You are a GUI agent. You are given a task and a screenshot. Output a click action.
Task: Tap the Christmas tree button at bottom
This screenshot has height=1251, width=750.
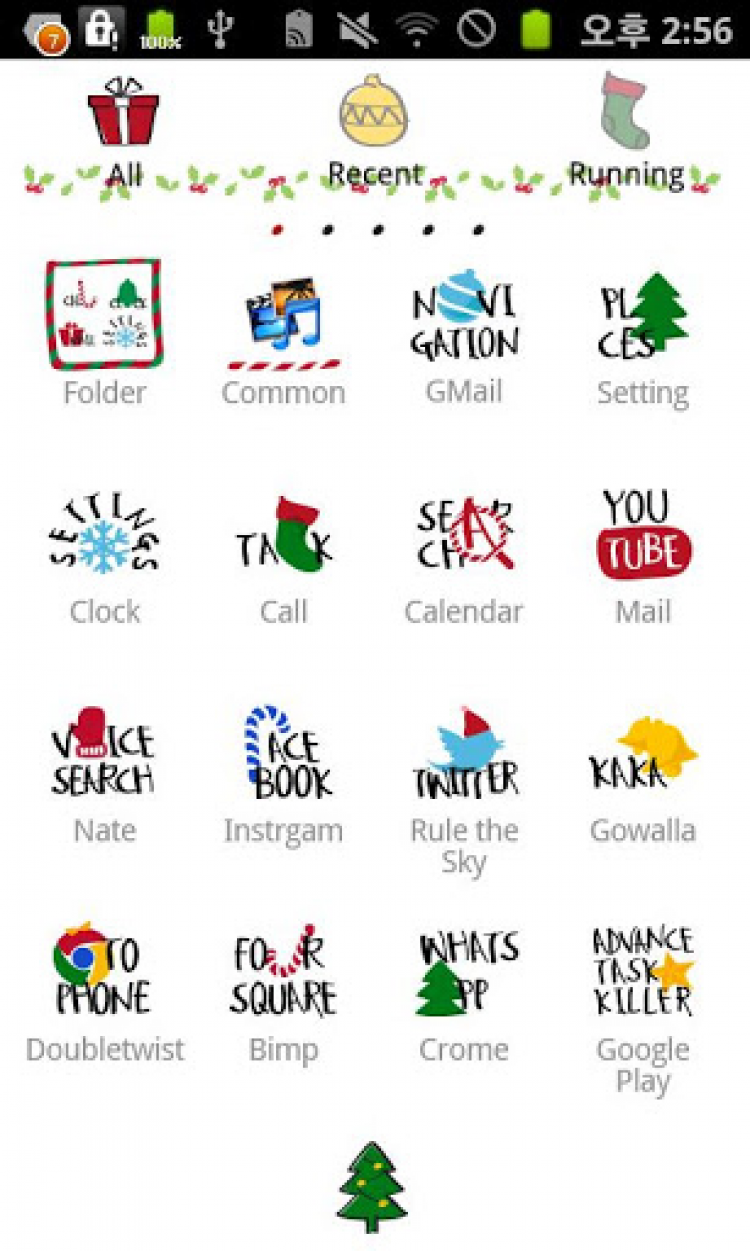372,1187
